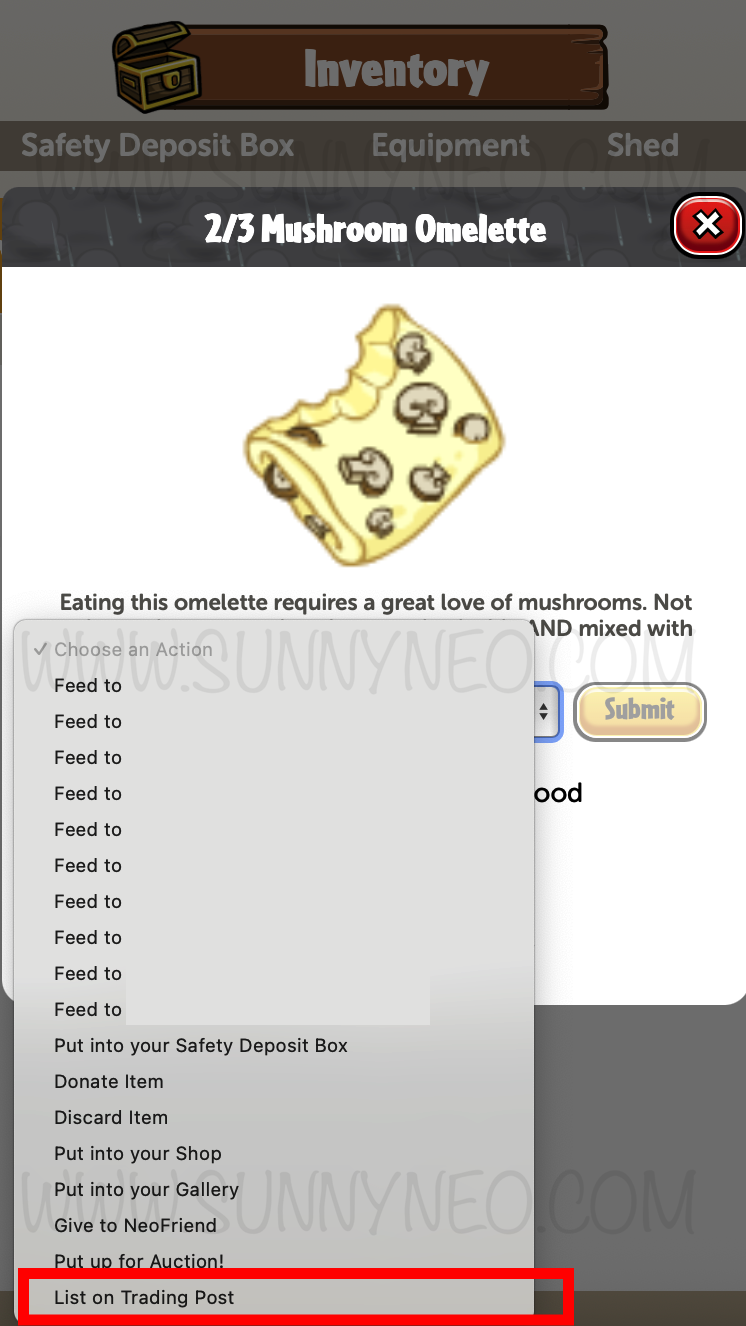
Task: Select List on Trading Post
Action: [x=144, y=1298]
